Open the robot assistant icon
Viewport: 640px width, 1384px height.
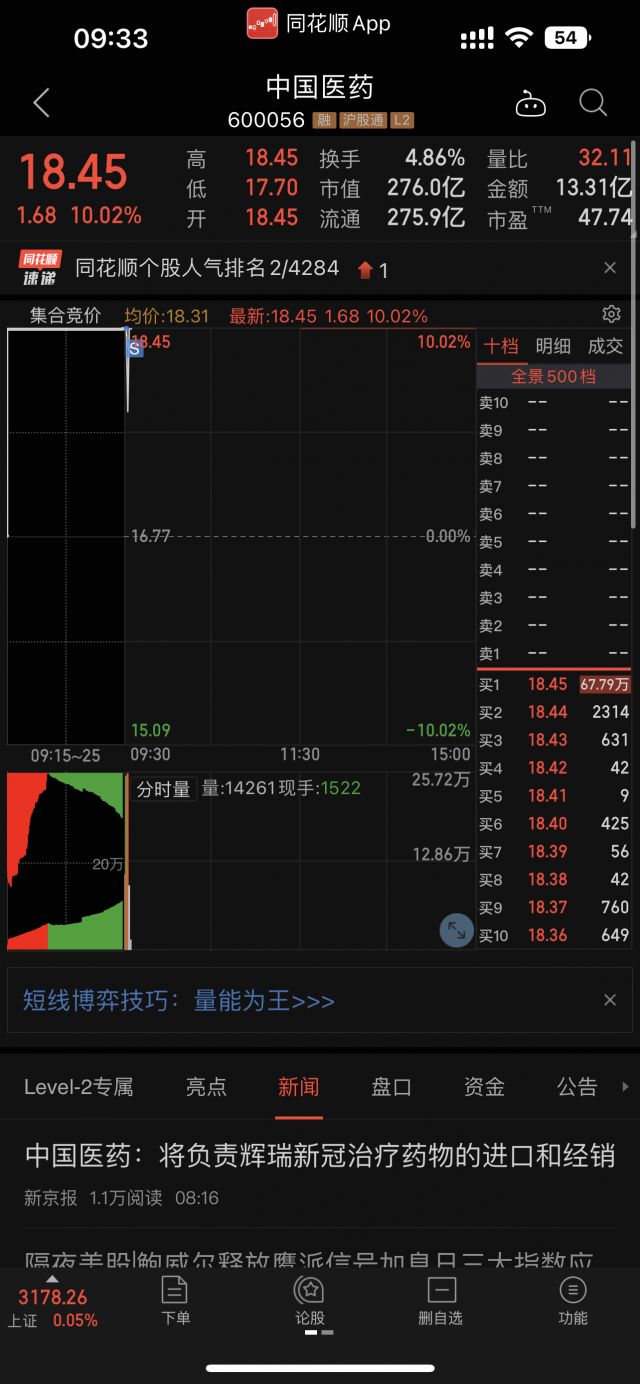click(x=530, y=103)
